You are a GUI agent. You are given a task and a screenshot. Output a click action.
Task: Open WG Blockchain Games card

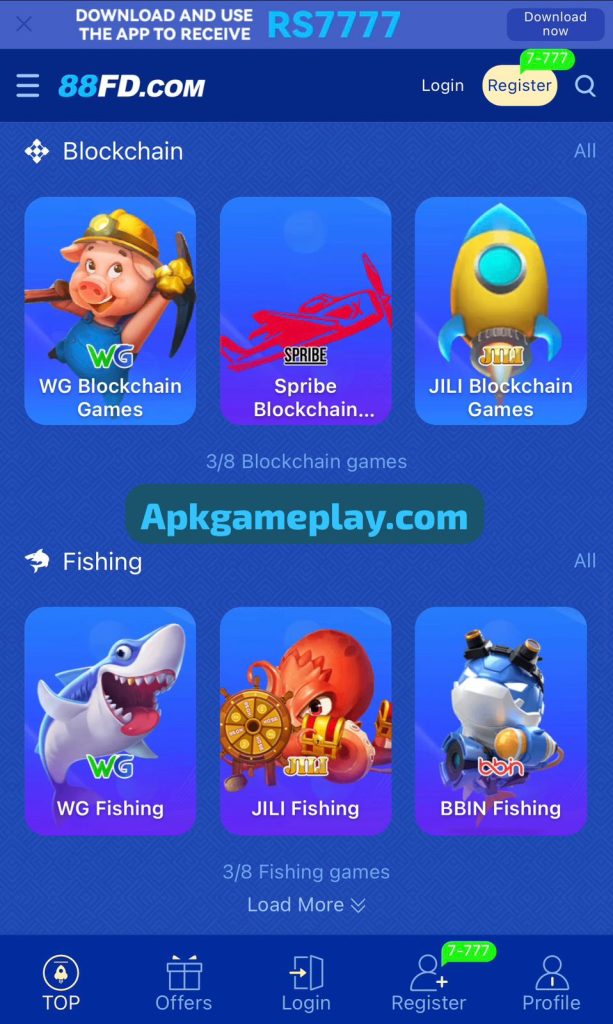[x=110, y=310]
